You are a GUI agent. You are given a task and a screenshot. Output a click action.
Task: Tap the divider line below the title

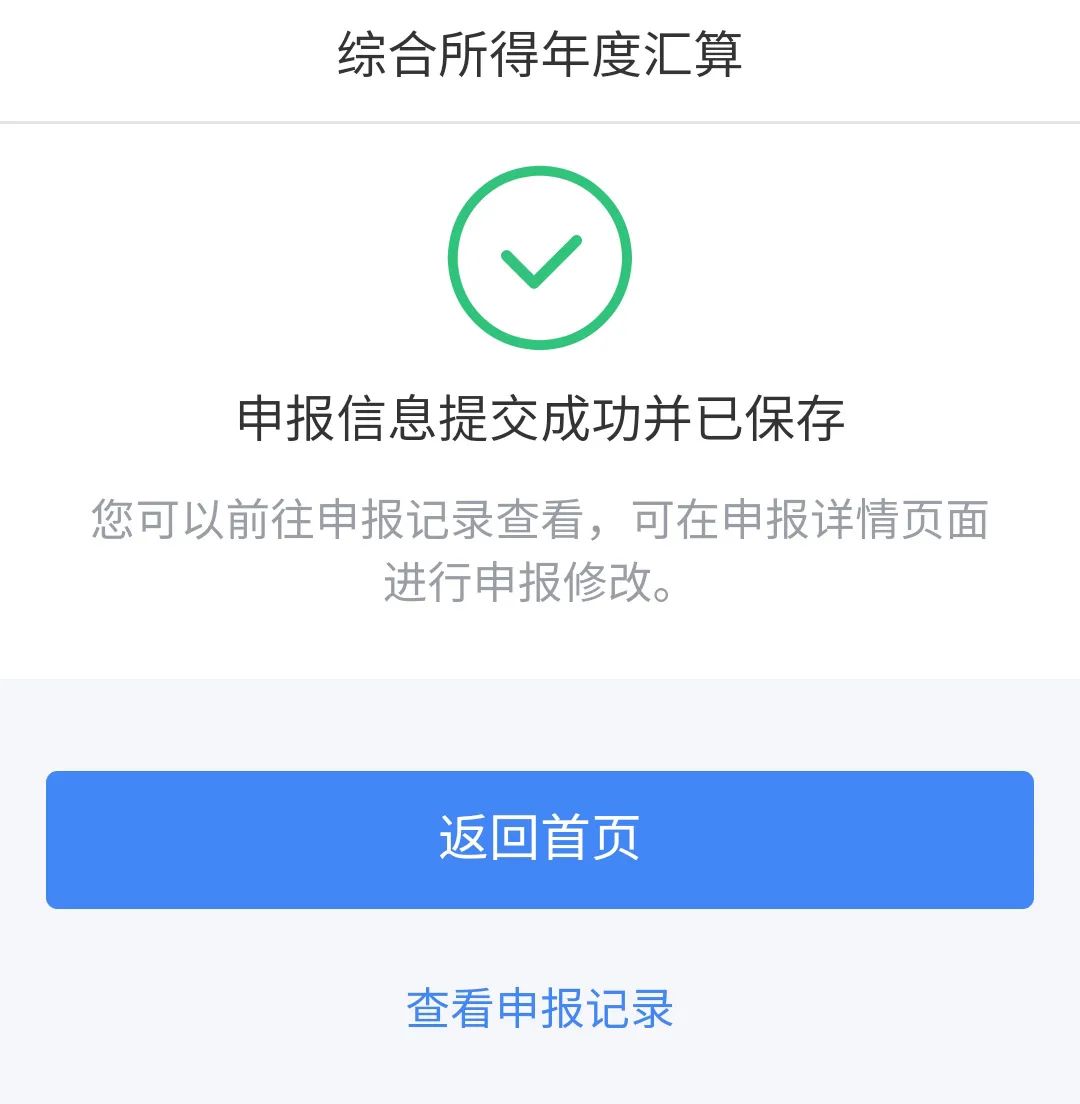tap(540, 124)
